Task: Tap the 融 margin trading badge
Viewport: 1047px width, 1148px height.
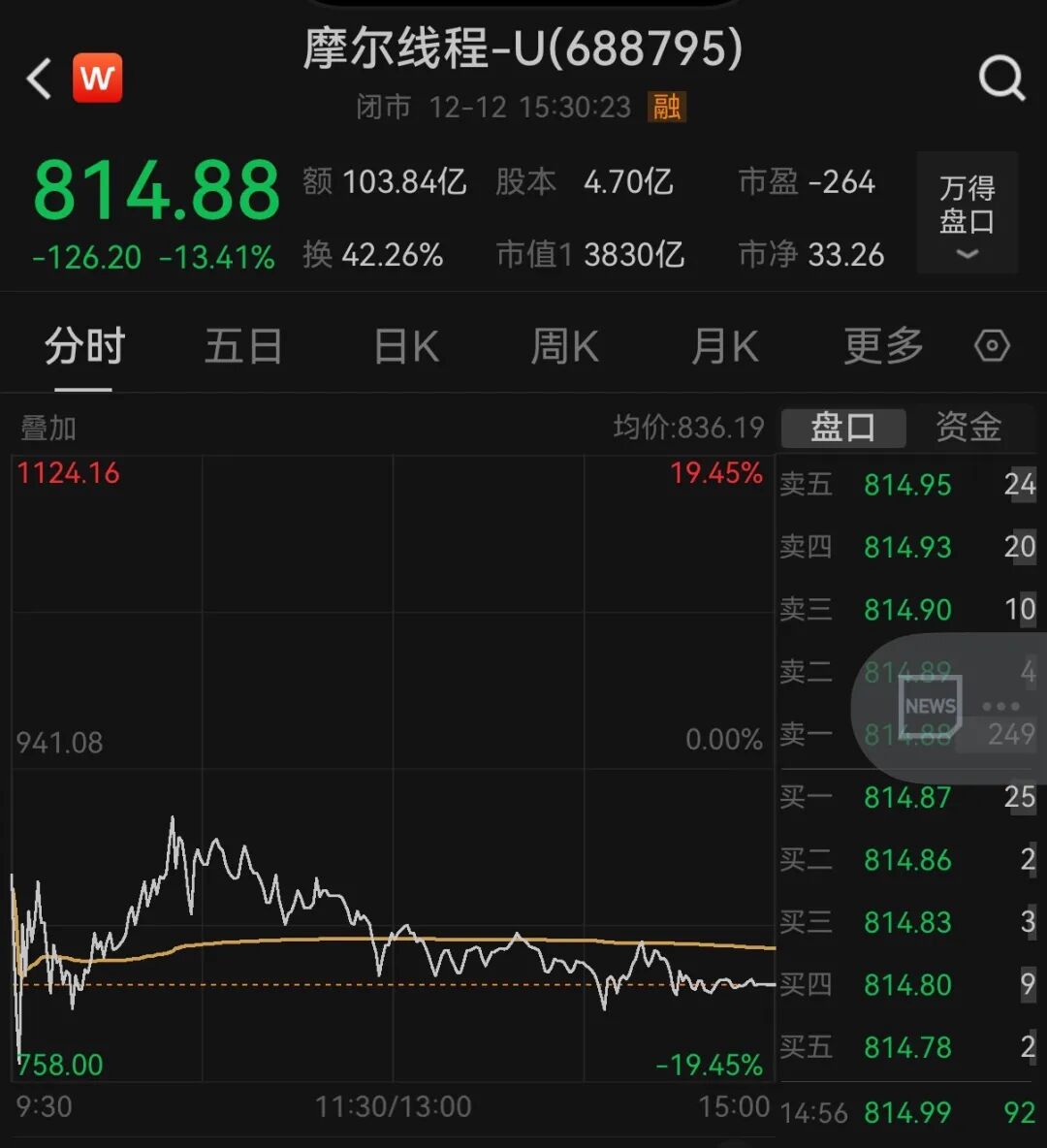Action: tap(665, 107)
